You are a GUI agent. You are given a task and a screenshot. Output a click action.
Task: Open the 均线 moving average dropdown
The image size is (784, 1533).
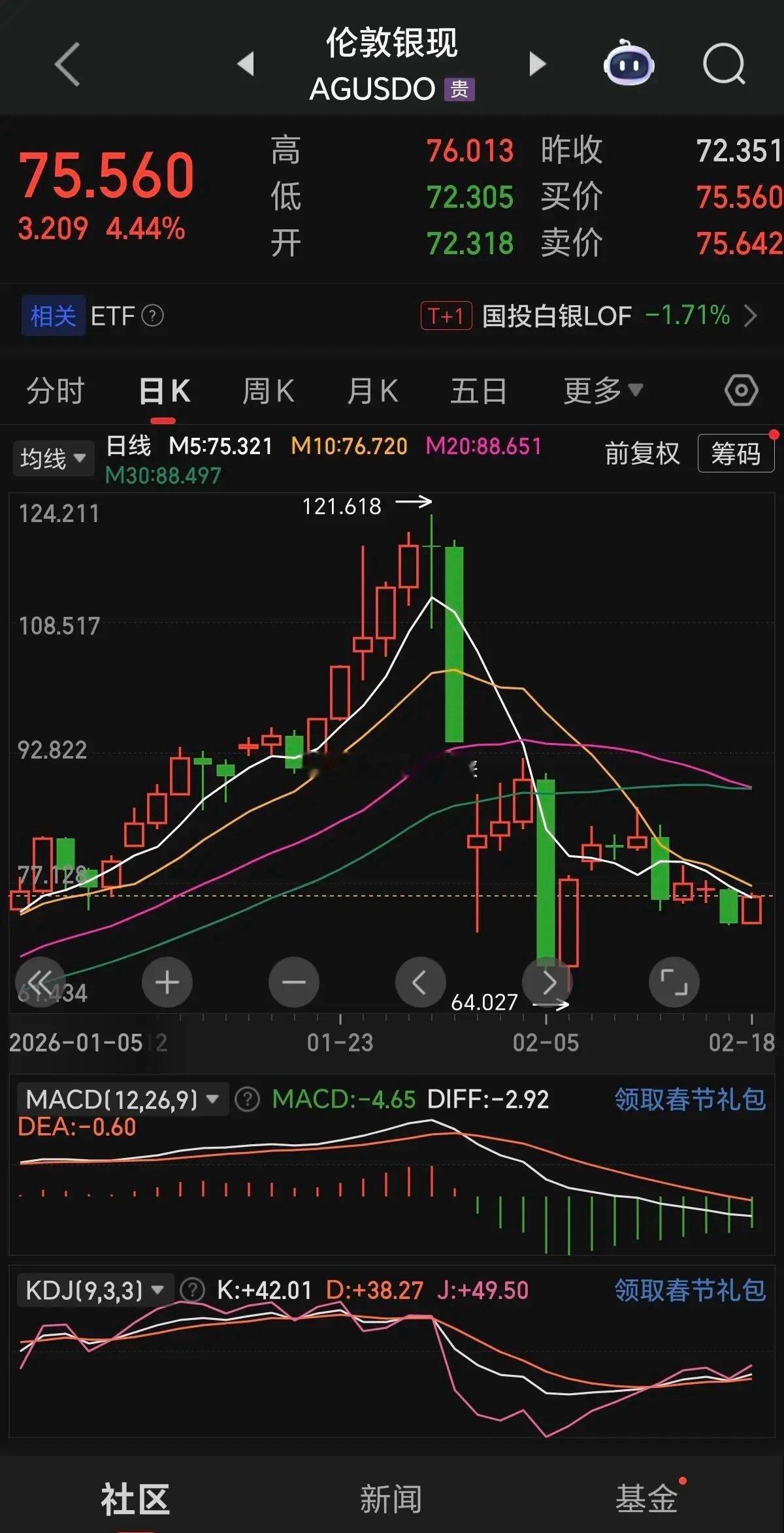(54, 458)
